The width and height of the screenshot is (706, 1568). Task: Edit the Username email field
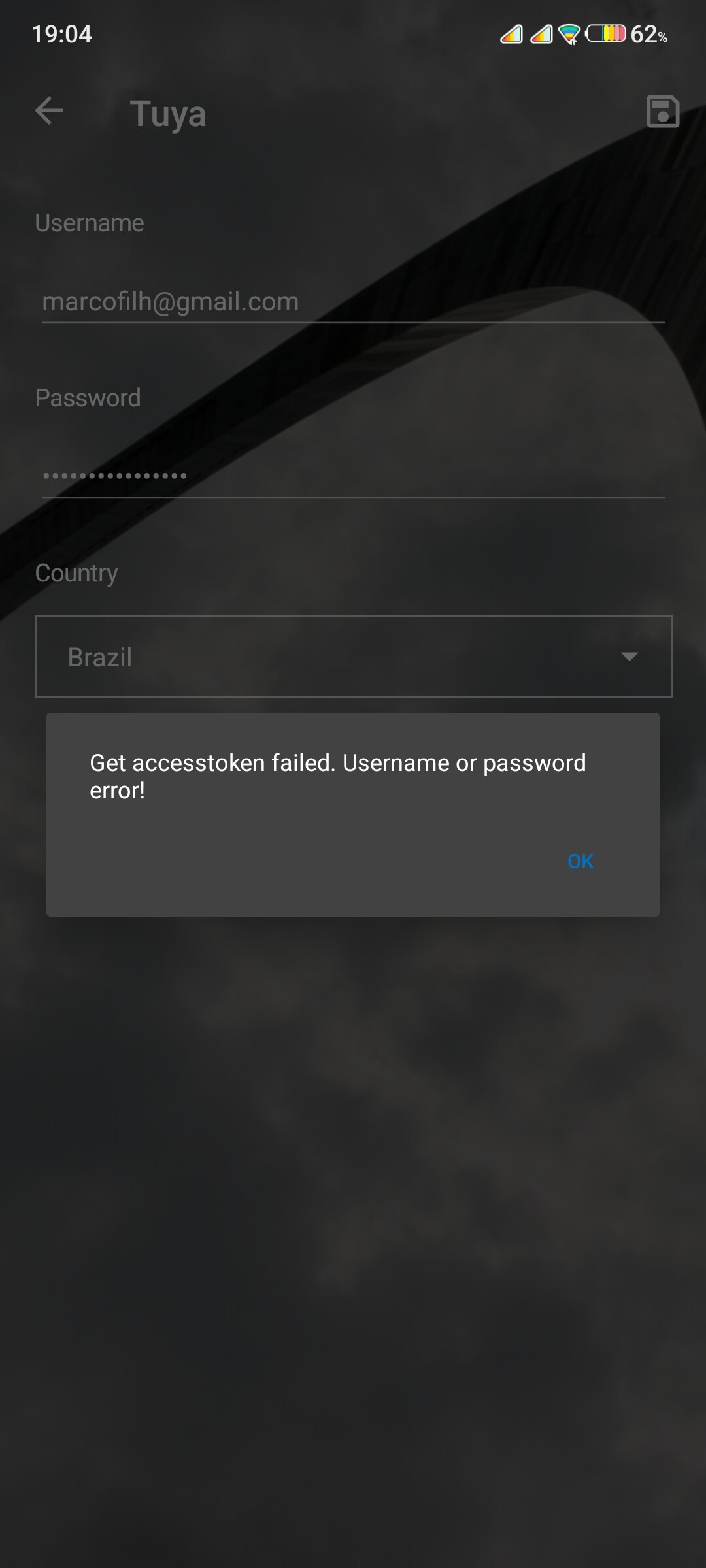(353, 302)
